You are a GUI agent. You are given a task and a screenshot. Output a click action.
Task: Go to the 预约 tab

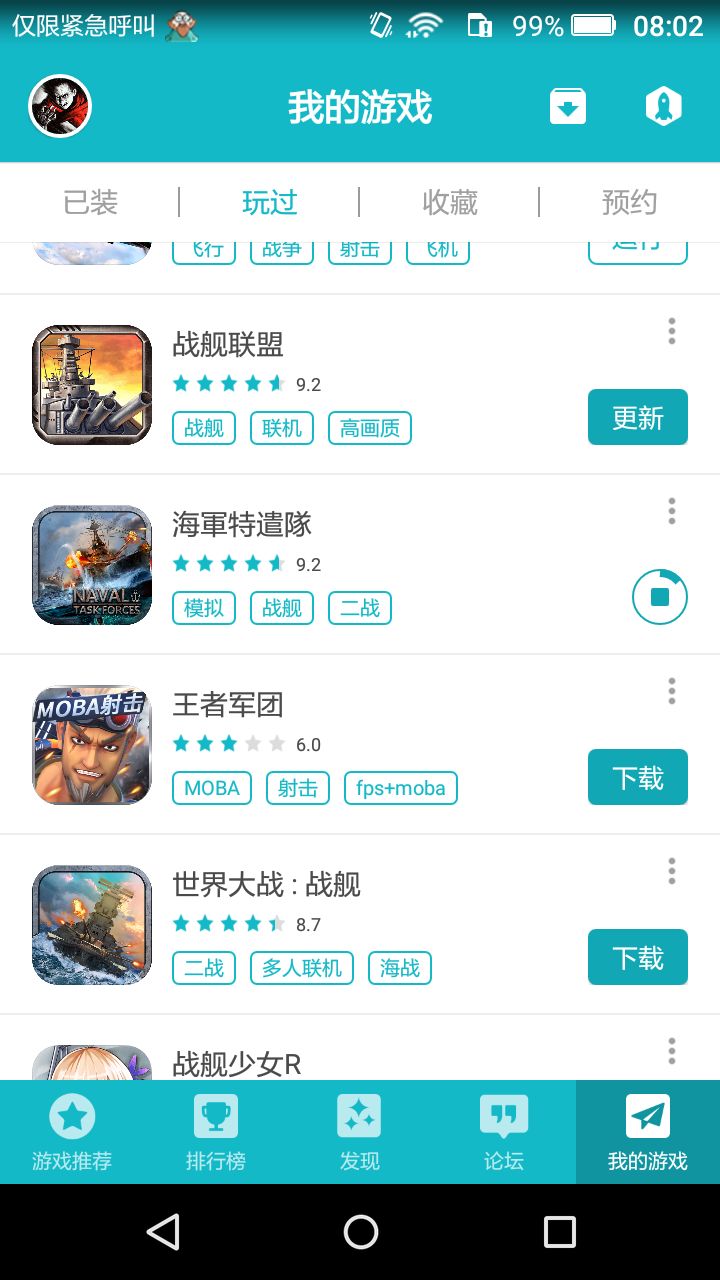[629, 202]
